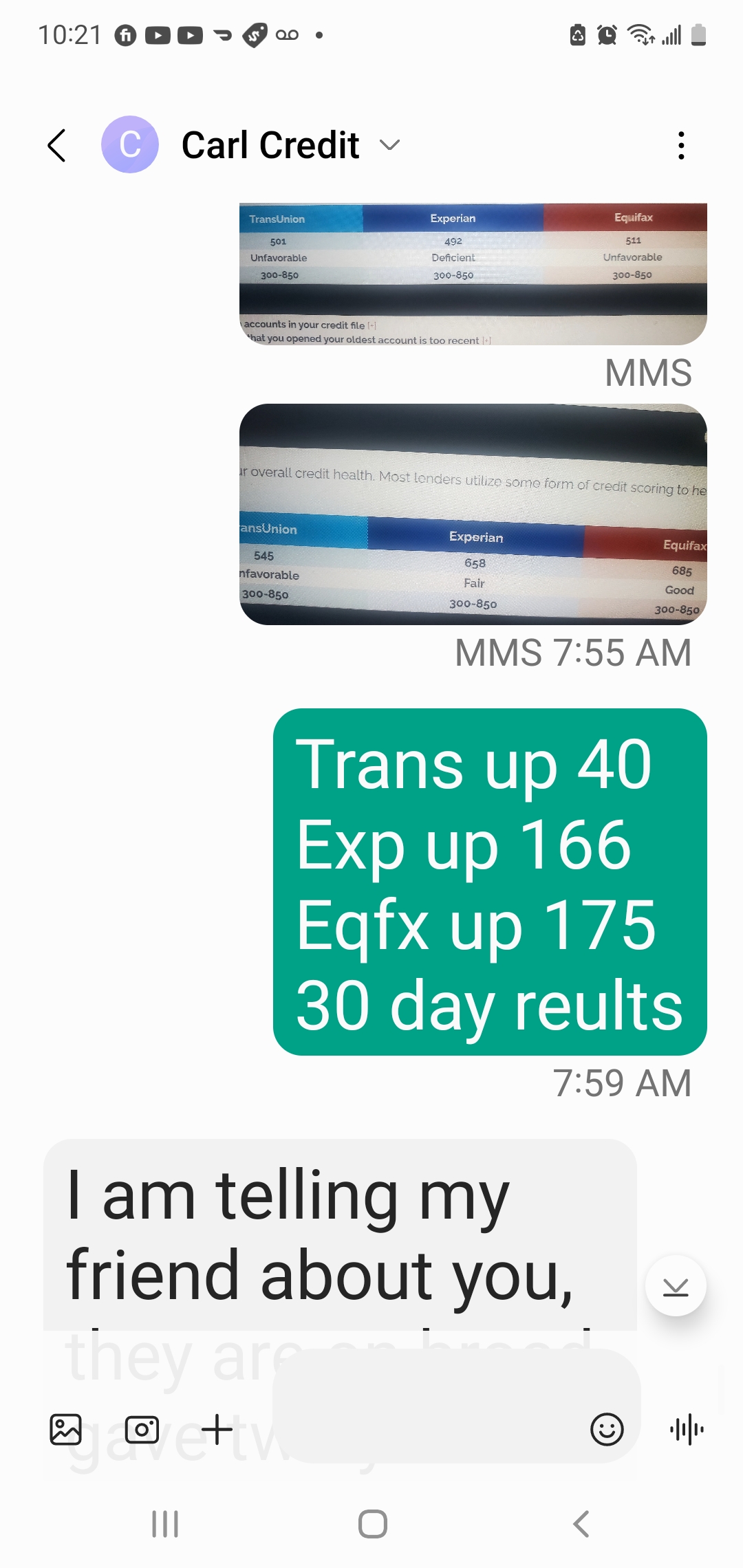Open Carl Credit's contact avatar

click(130, 144)
